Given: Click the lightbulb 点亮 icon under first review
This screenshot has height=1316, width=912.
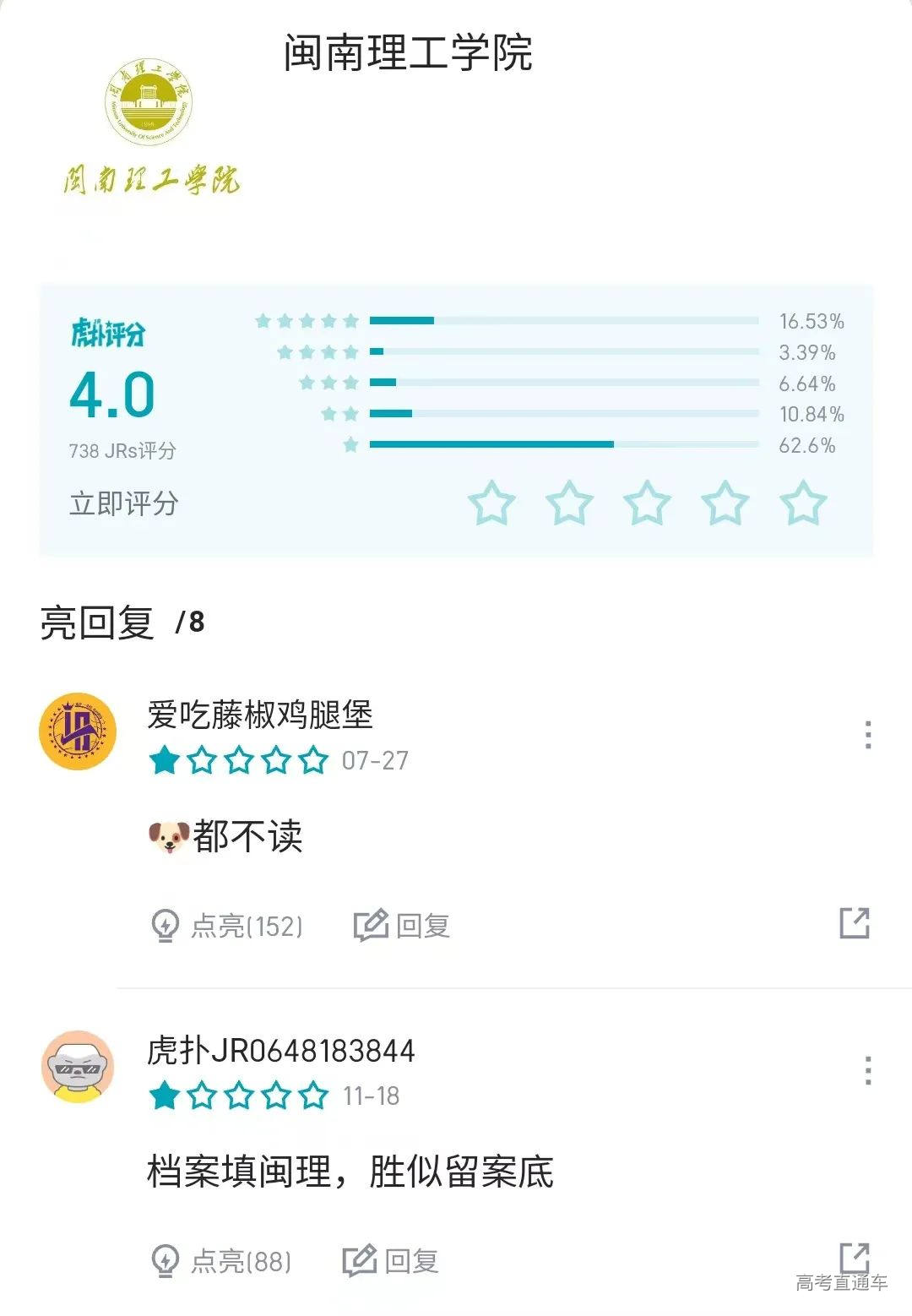Looking at the screenshot, I should pyautogui.click(x=163, y=926).
